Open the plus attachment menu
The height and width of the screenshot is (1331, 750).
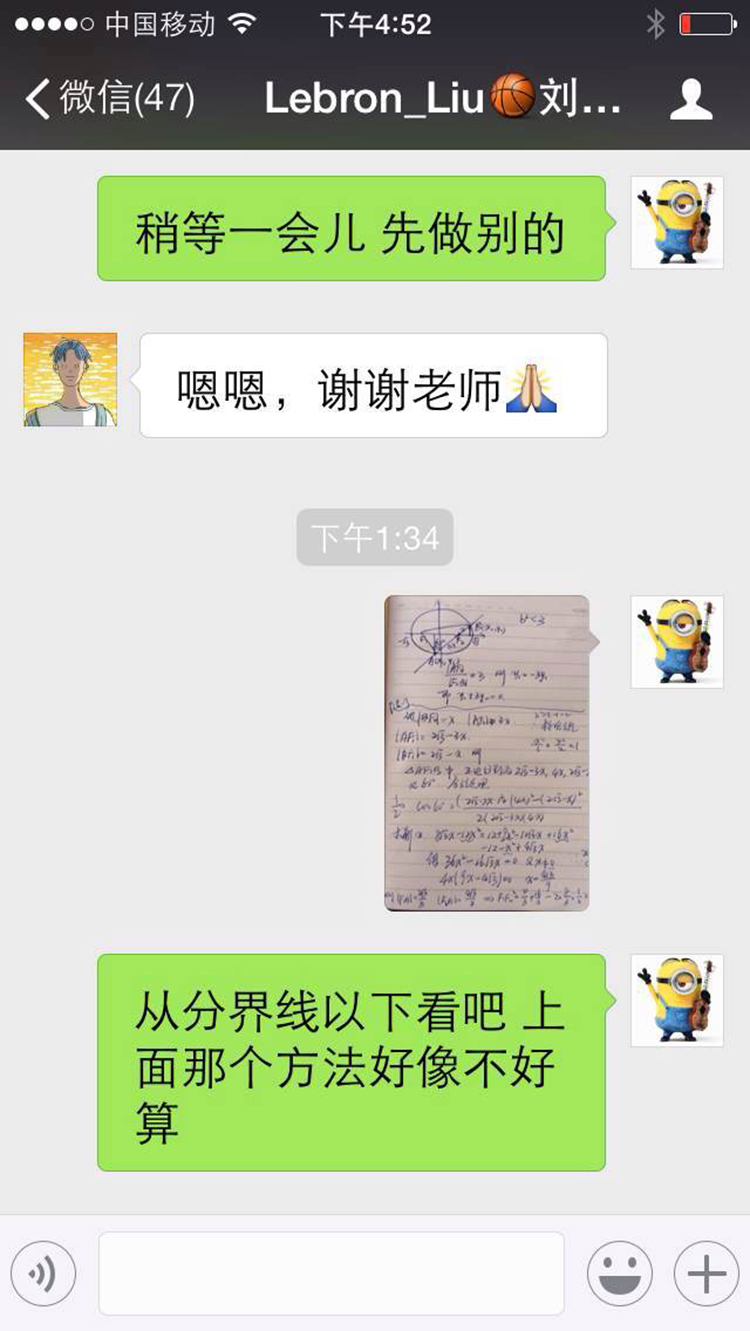click(706, 1273)
